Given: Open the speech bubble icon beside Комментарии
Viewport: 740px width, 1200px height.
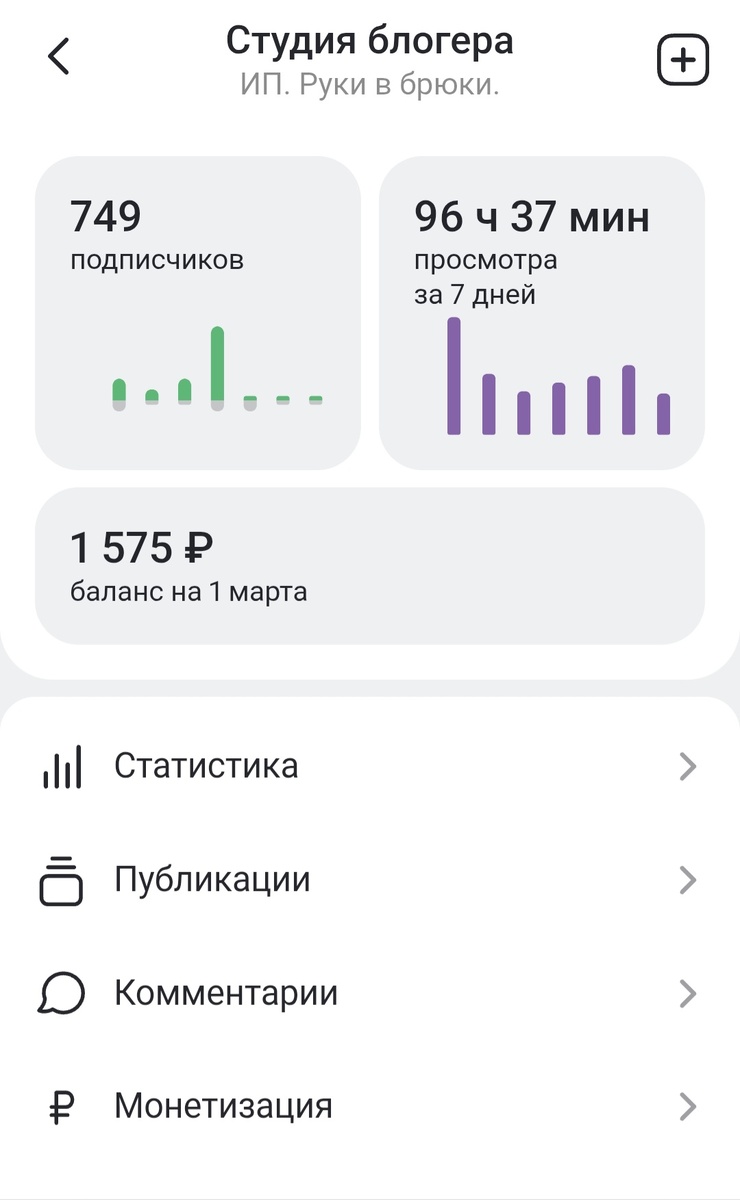Looking at the screenshot, I should [60, 993].
